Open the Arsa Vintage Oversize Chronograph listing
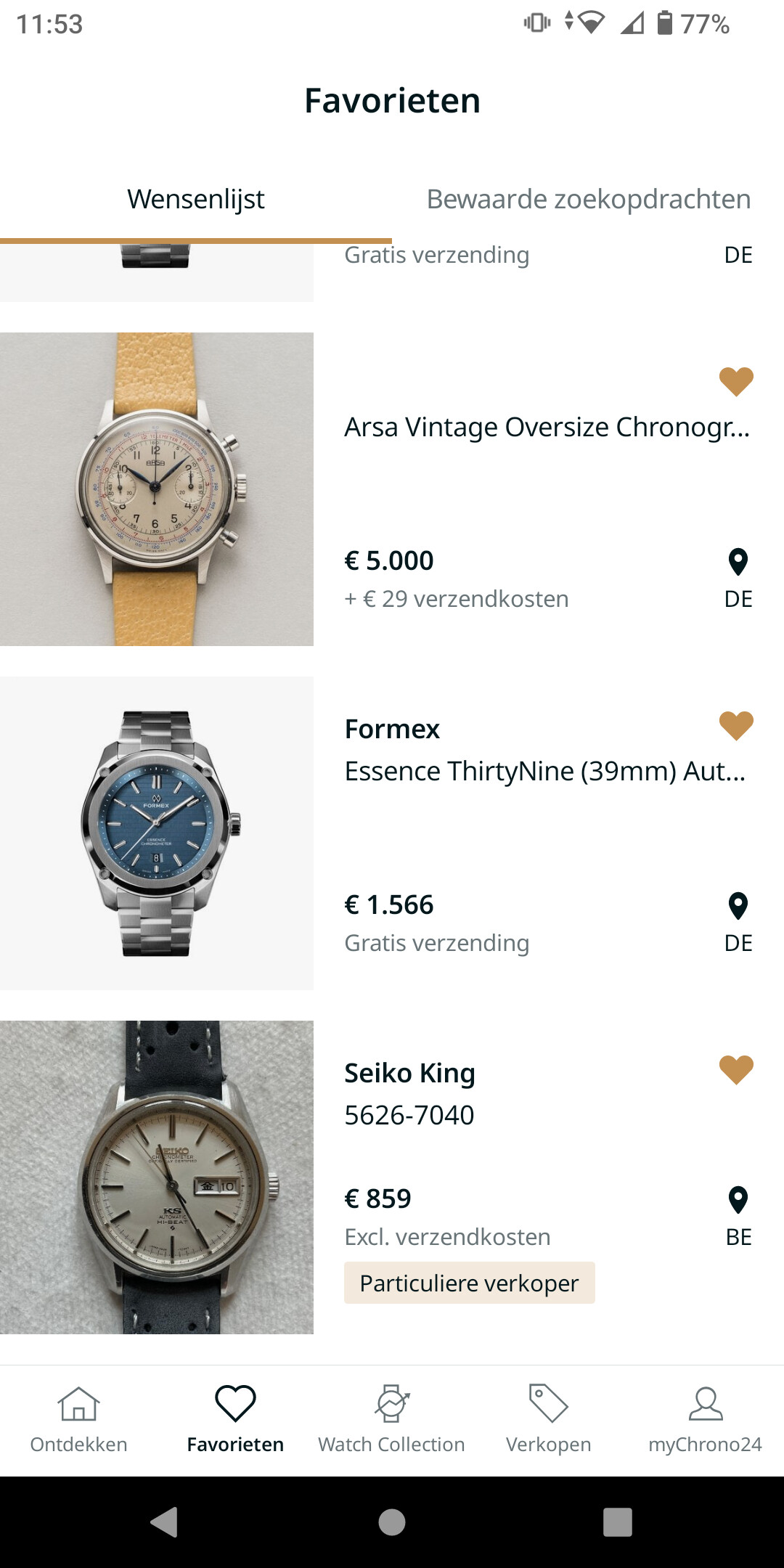784x1568 pixels. pyautogui.click(x=392, y=489)
